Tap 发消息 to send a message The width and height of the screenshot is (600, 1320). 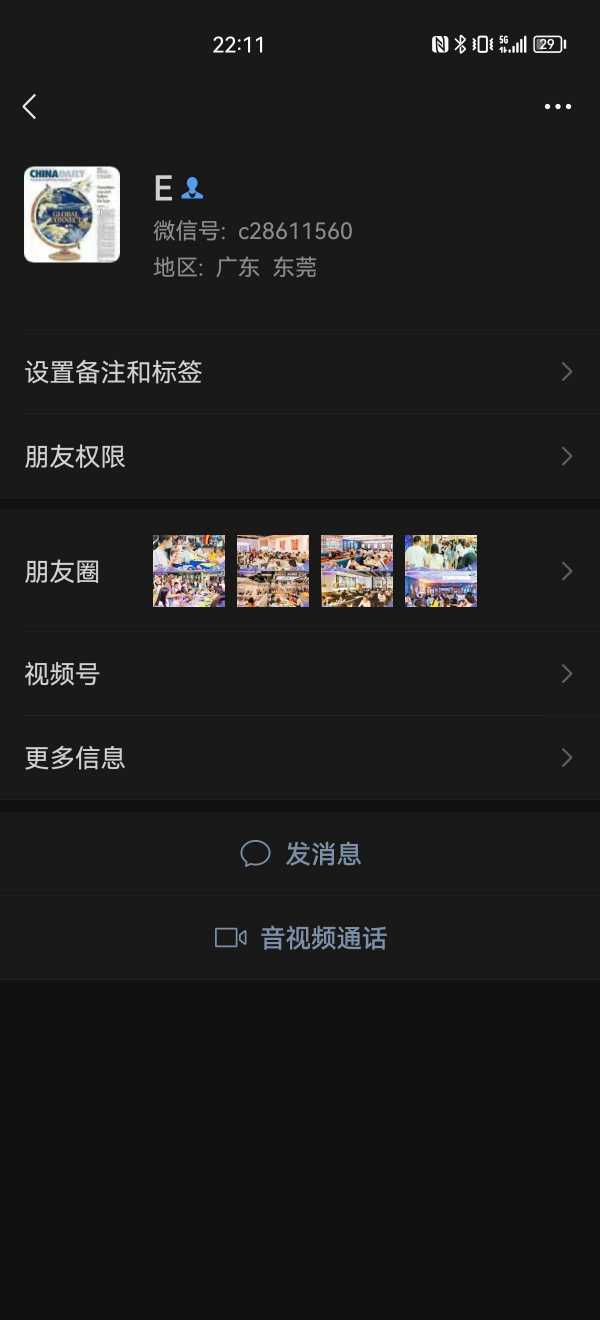tap(301, 854)
